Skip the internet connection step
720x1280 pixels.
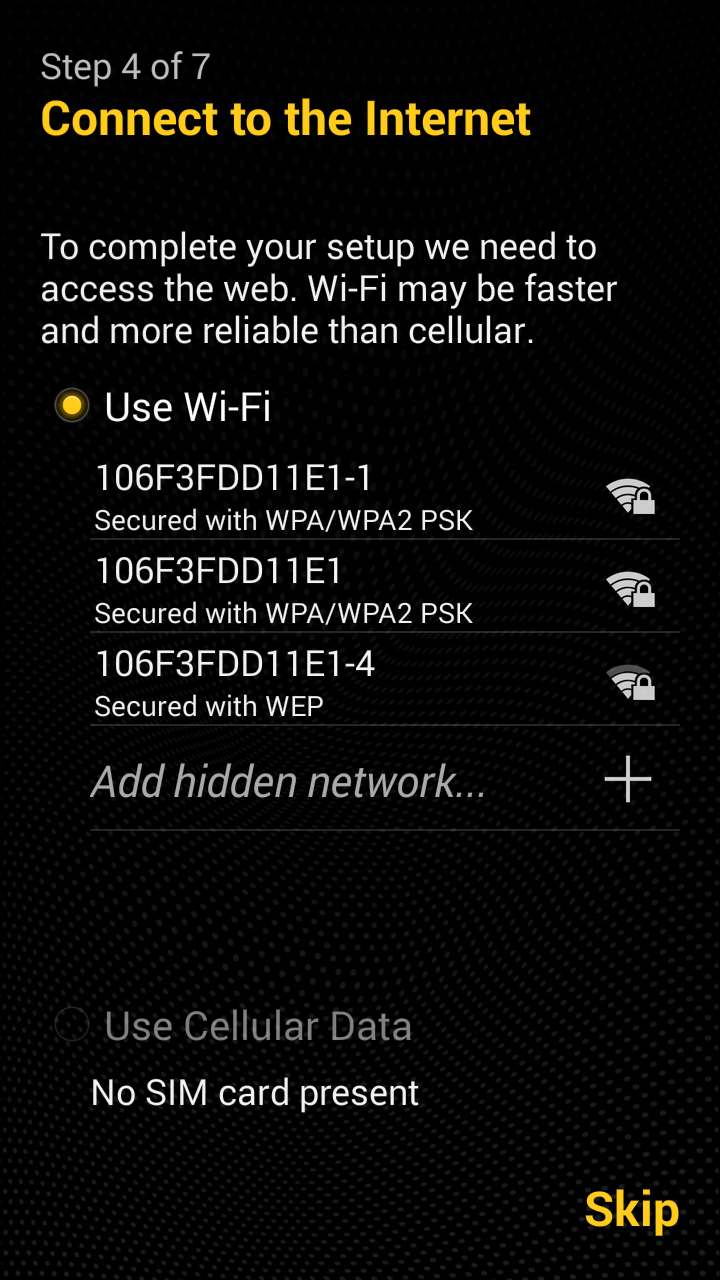point(631,1210)
